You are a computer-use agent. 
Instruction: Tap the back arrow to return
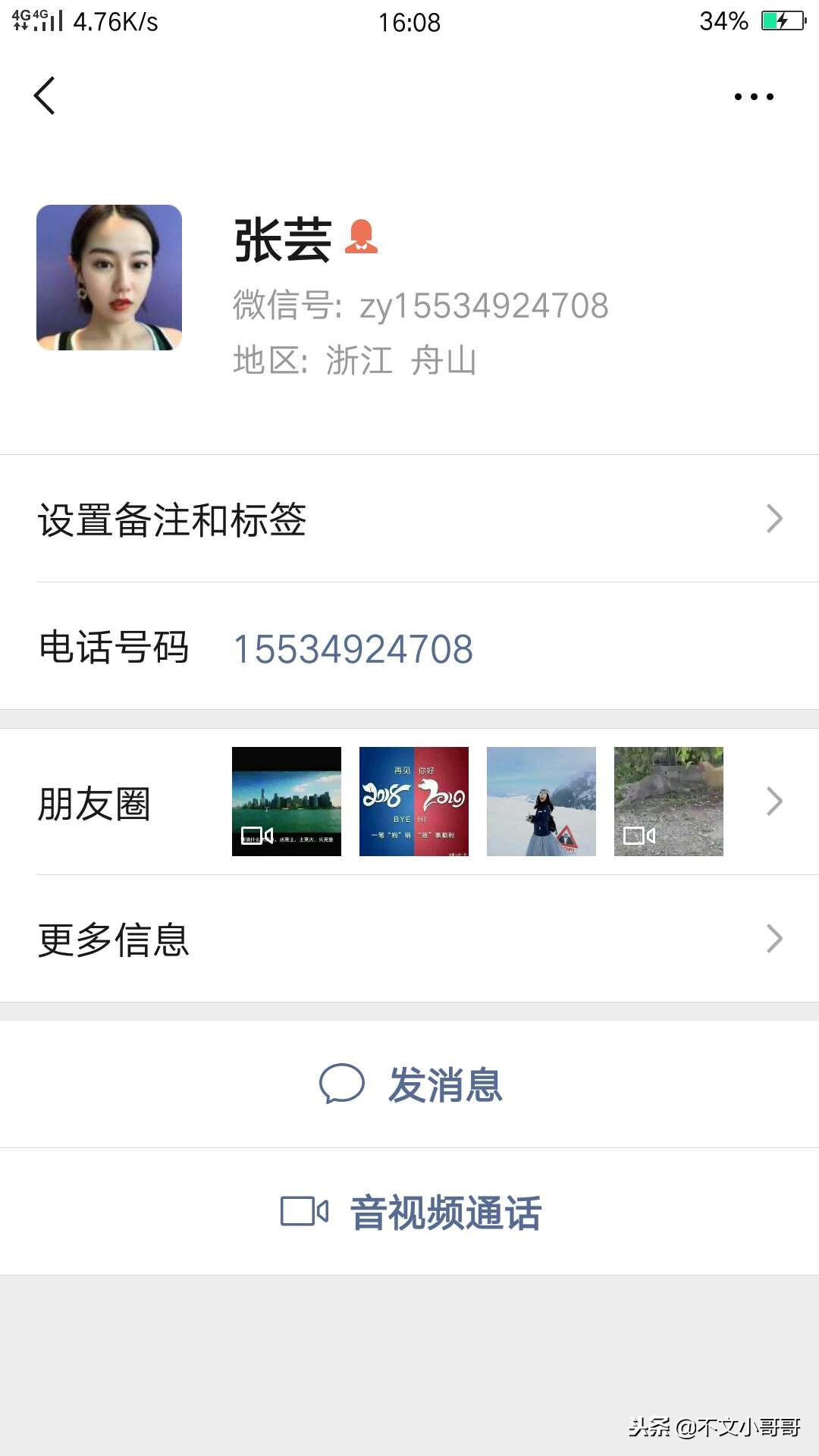pyautogui.click(x=43, y=96)
